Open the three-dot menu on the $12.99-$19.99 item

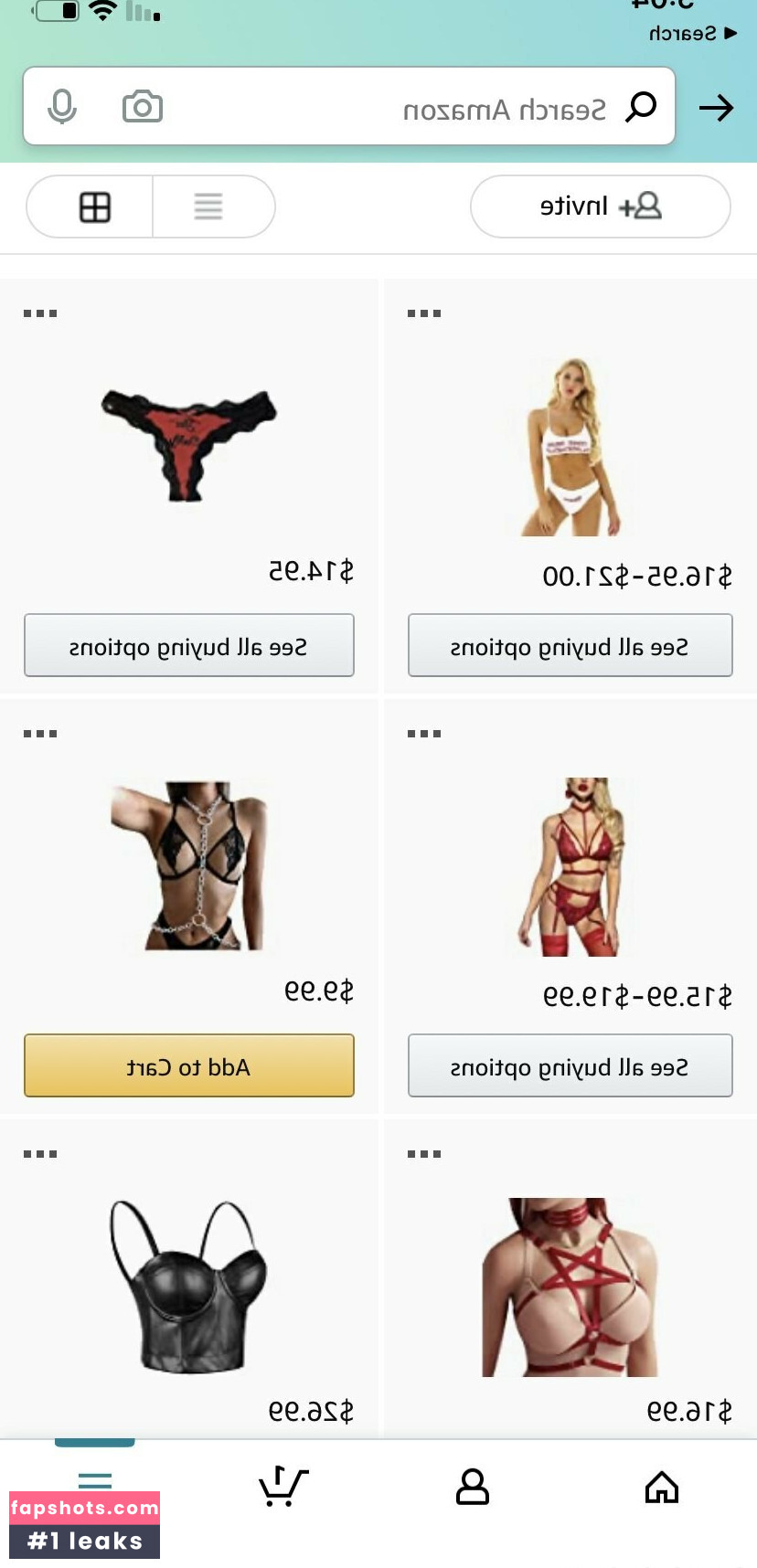tap(424, 734)
